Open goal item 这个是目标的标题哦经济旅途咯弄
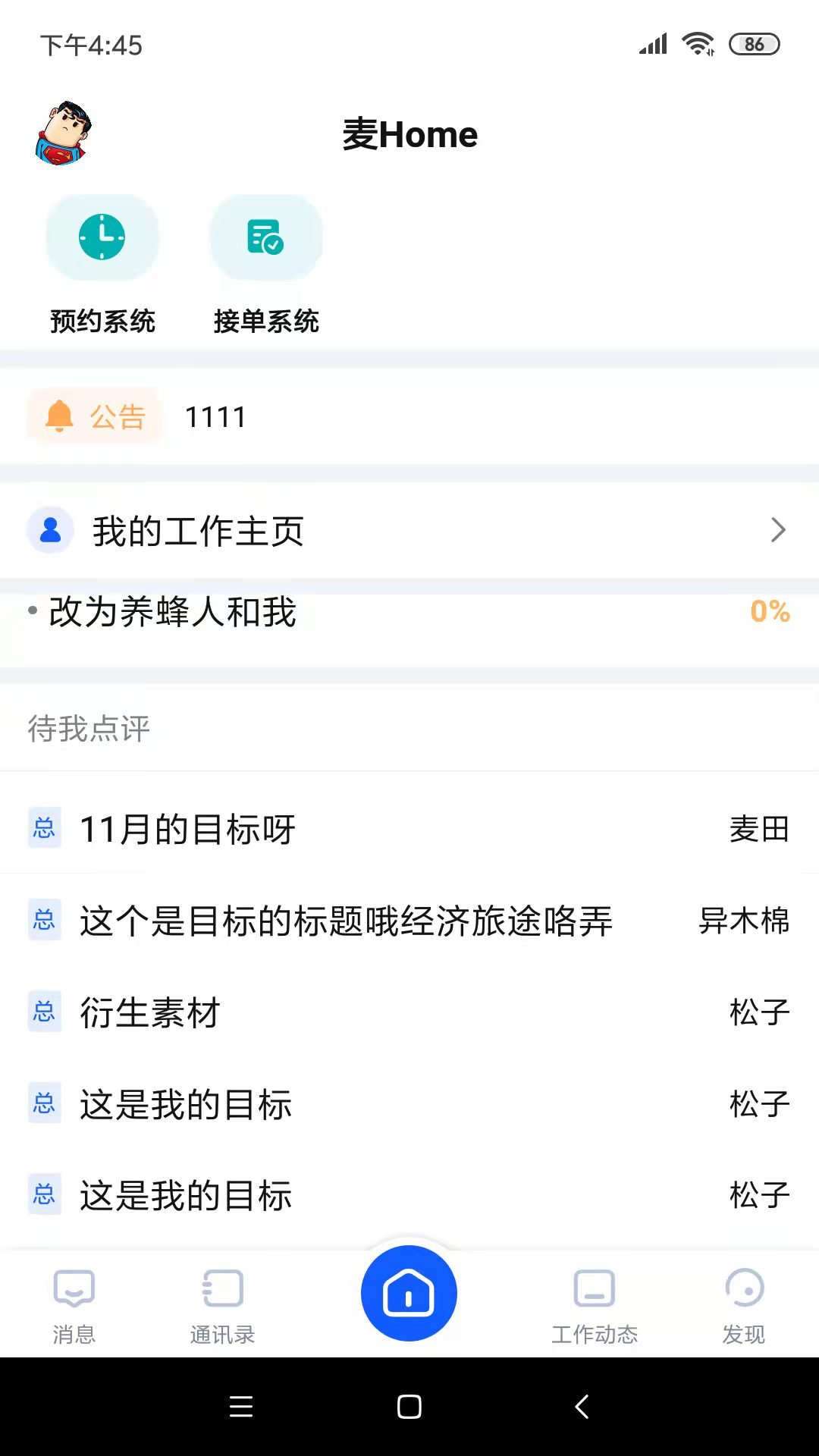 tap(346, 921)
